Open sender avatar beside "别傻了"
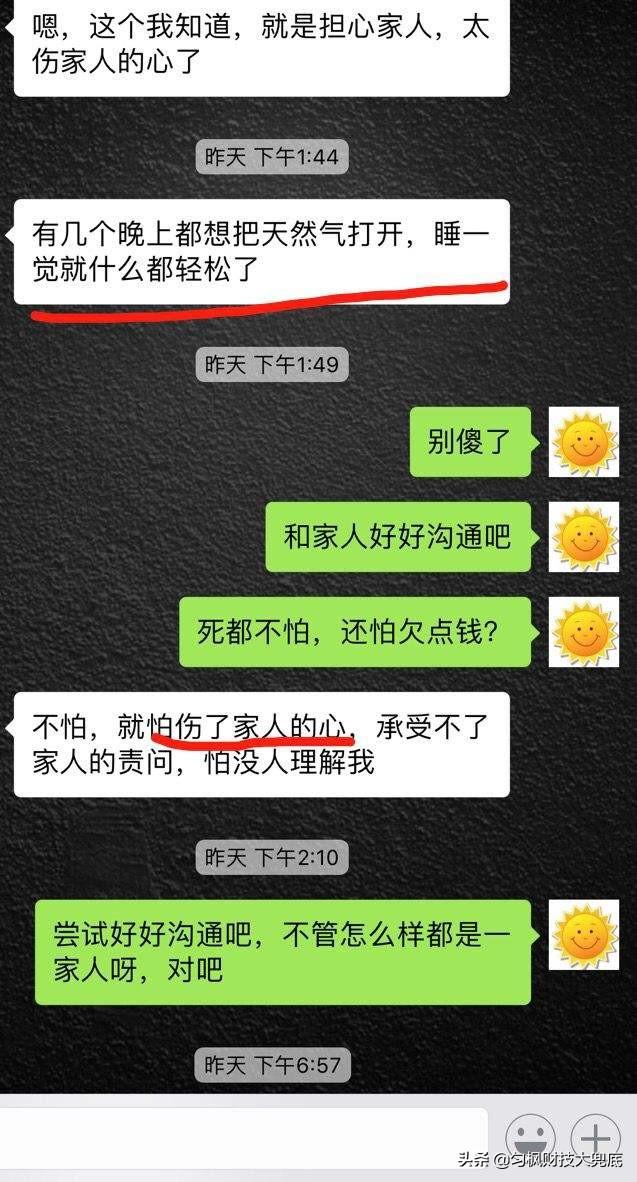The width and height of the screenshot is (637, 1182). (x=584, y=442)
